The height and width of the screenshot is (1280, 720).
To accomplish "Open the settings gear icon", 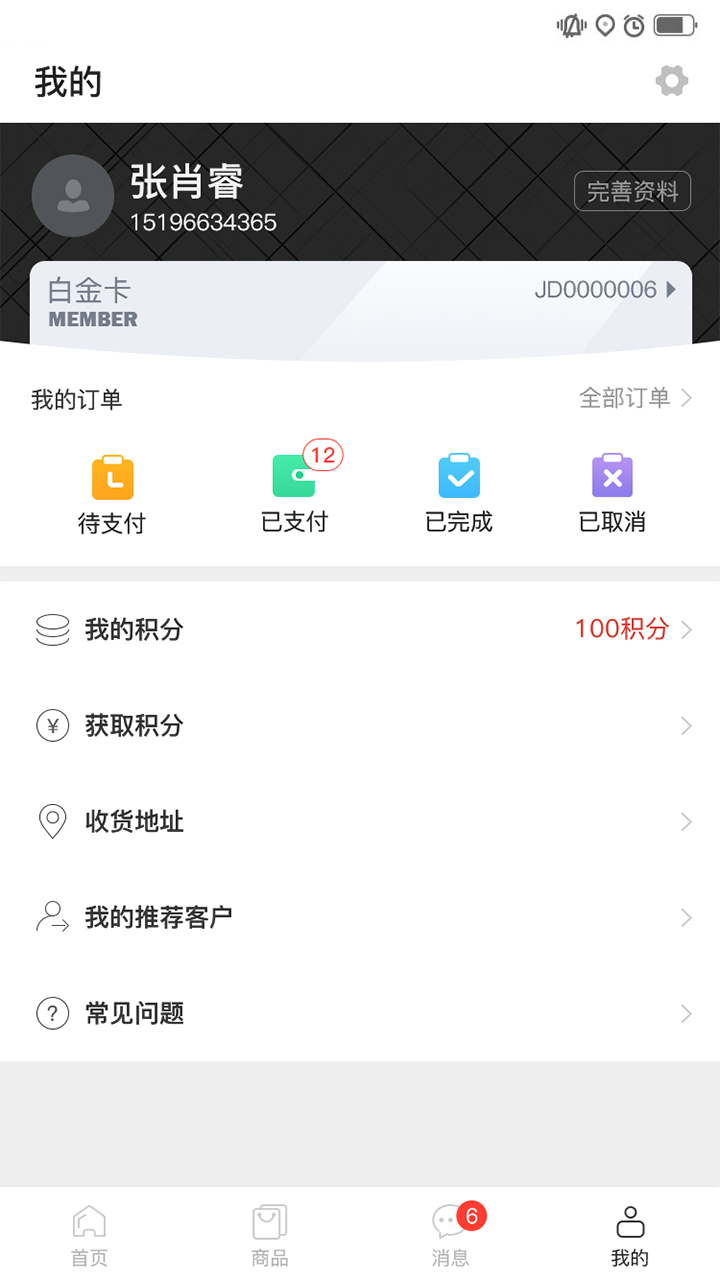I will (671, 81).
